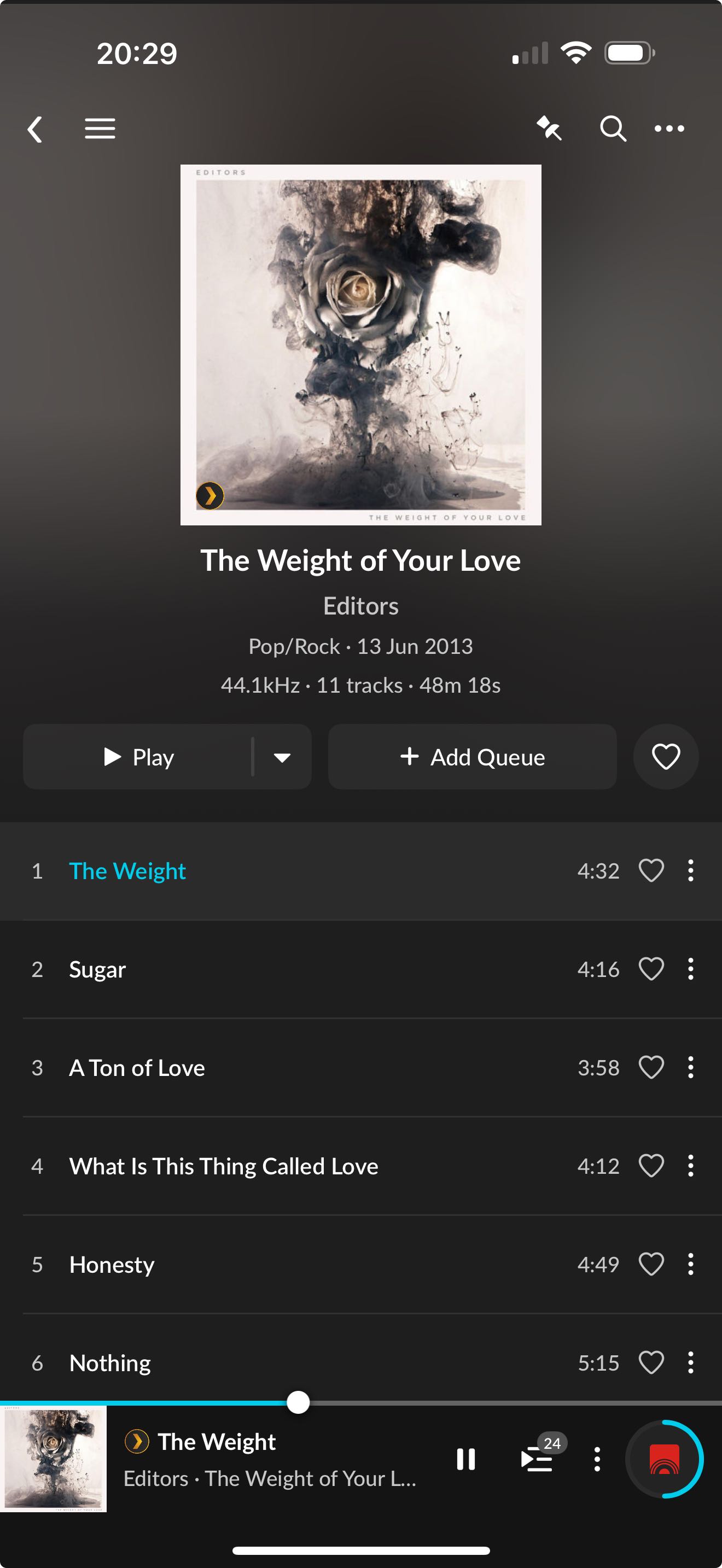The width and height of the screenshot is (722, 1568).
Task: Open the now playing album thumbnail
Action: pos(54,1459)
